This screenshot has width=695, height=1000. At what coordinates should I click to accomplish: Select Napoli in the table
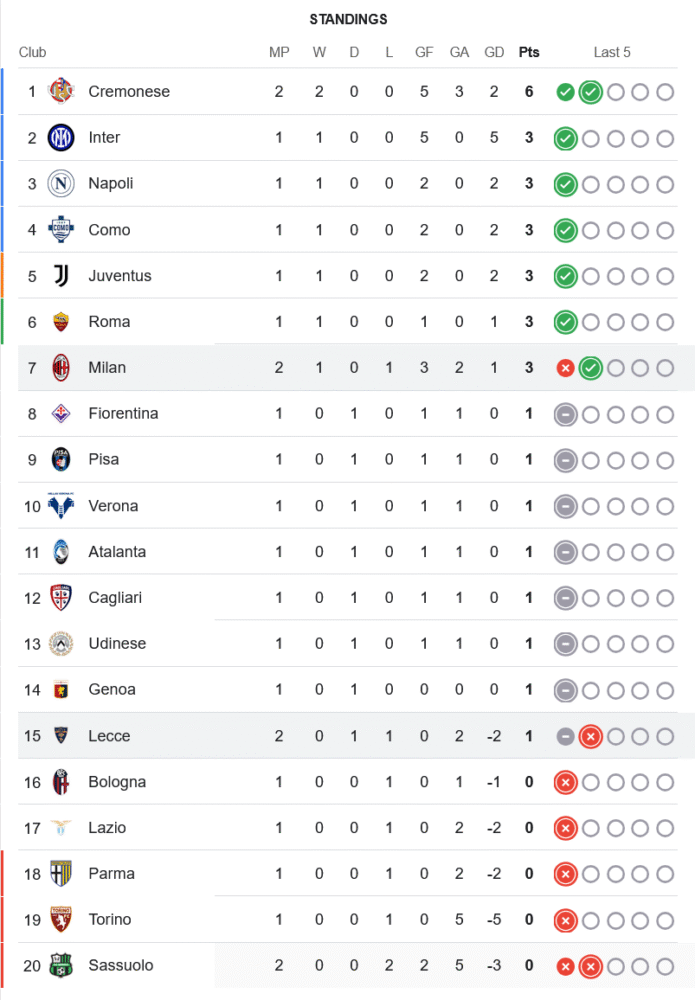110,184
